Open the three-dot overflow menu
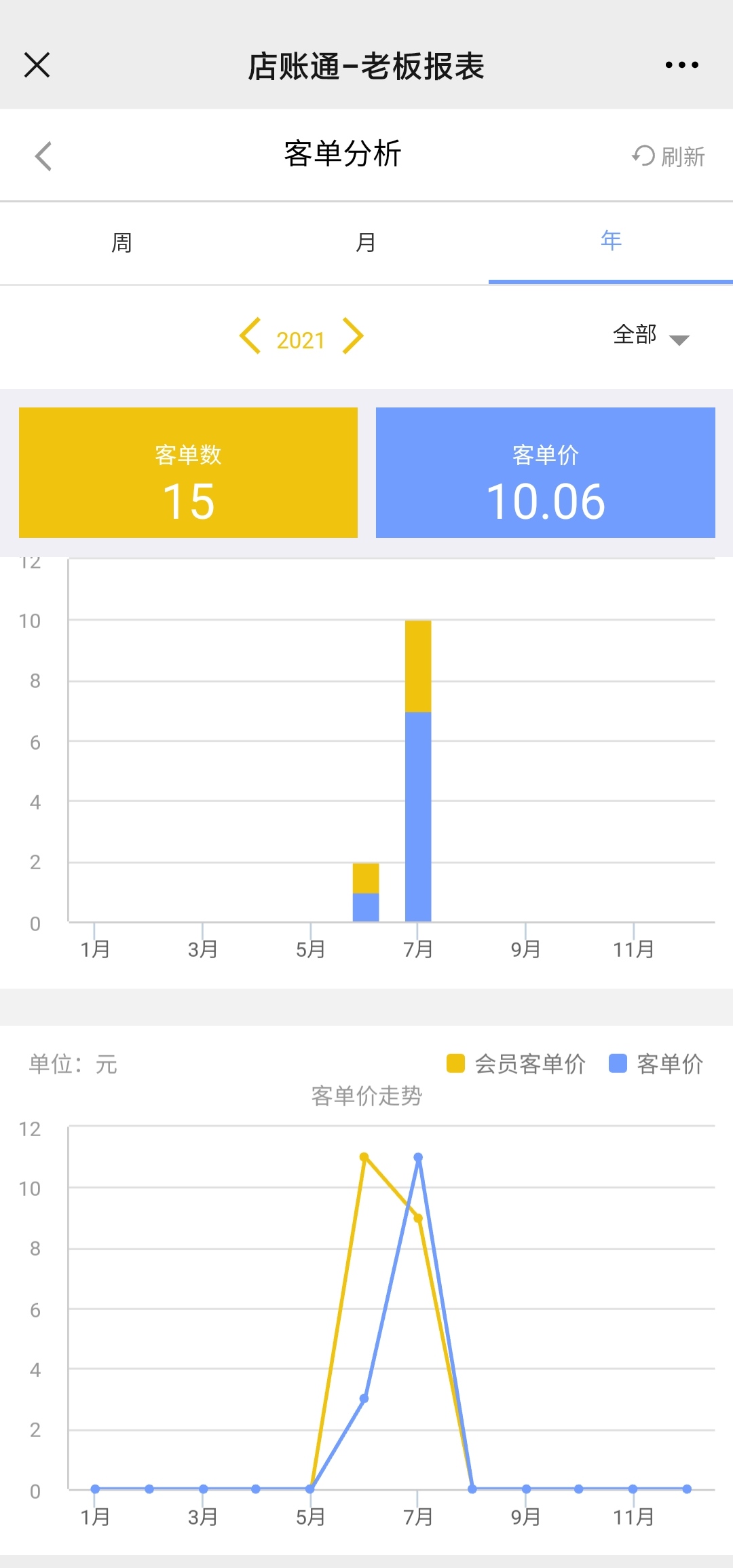Viewport: 733px width, 1568px height. point(681,65)
